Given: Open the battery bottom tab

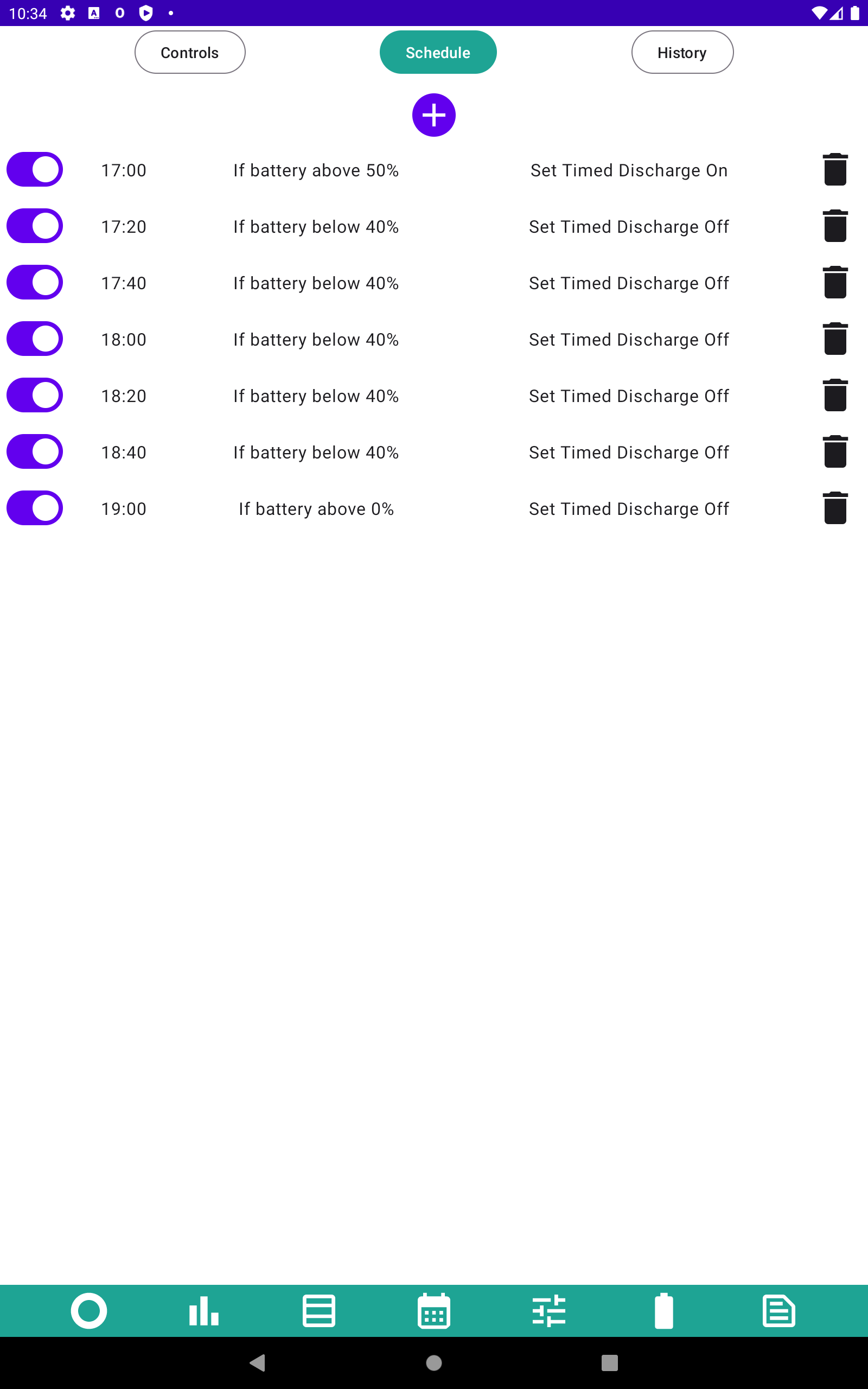Looking at the screenshot, I should pos(663,1310).
